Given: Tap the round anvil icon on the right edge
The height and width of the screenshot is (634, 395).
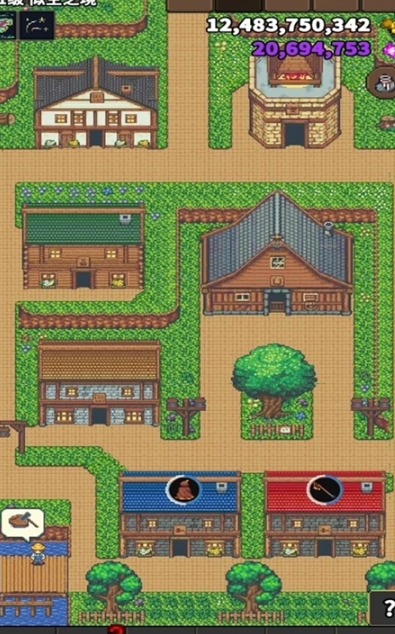Looking at the screenshot, I should 382,82.
